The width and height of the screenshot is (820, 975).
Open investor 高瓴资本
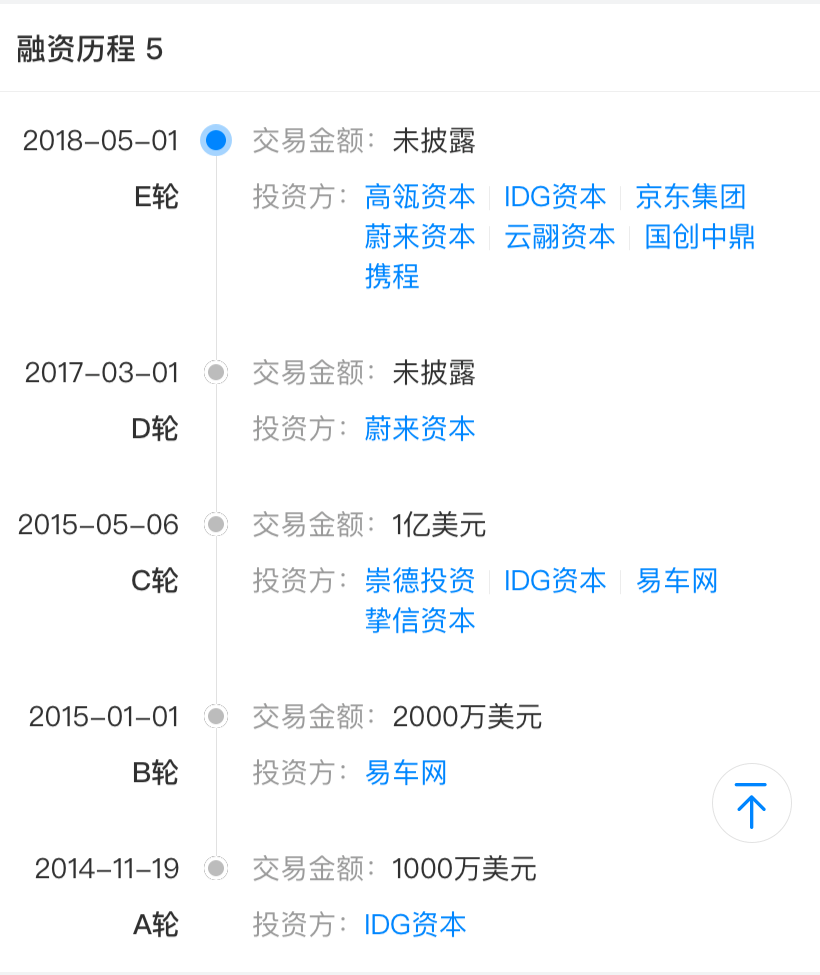[420, 197]
